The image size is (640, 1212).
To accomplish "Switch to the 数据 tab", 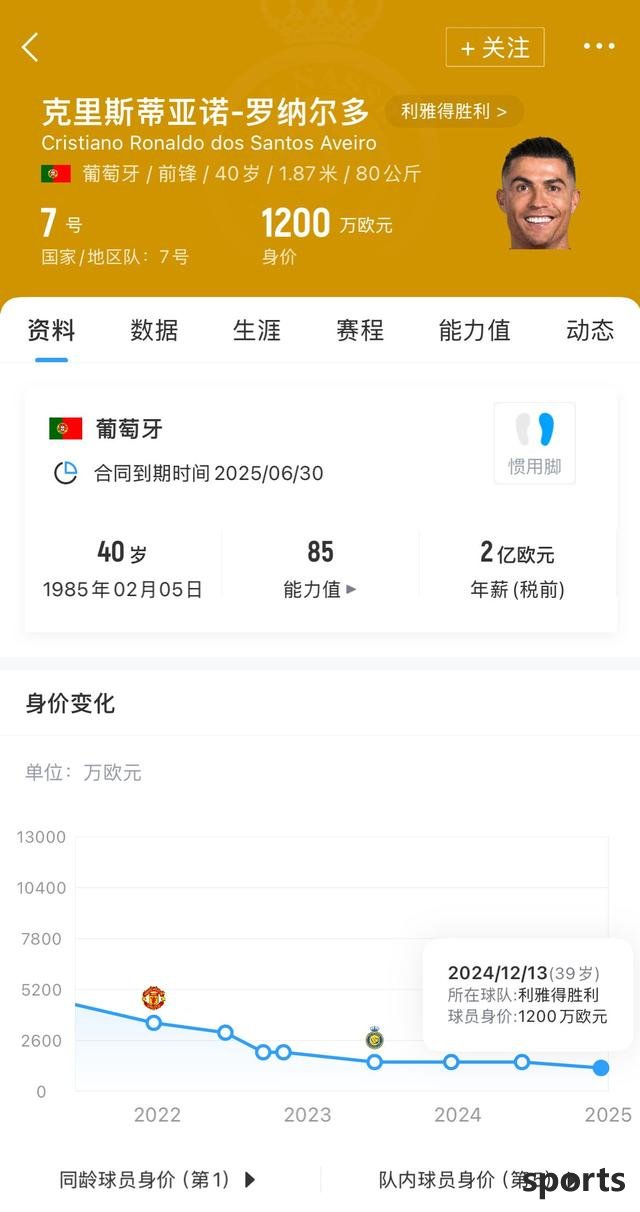I will point(154,330).
